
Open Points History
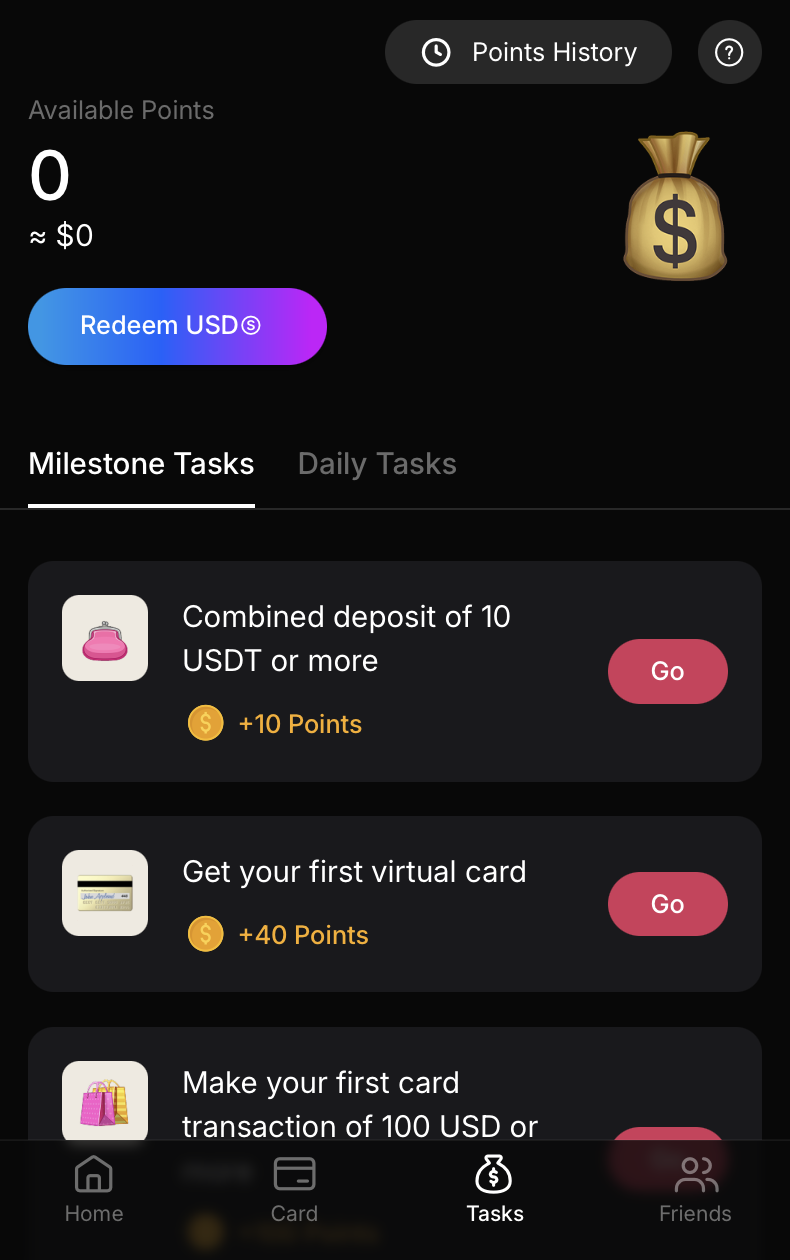click(528, 52)
